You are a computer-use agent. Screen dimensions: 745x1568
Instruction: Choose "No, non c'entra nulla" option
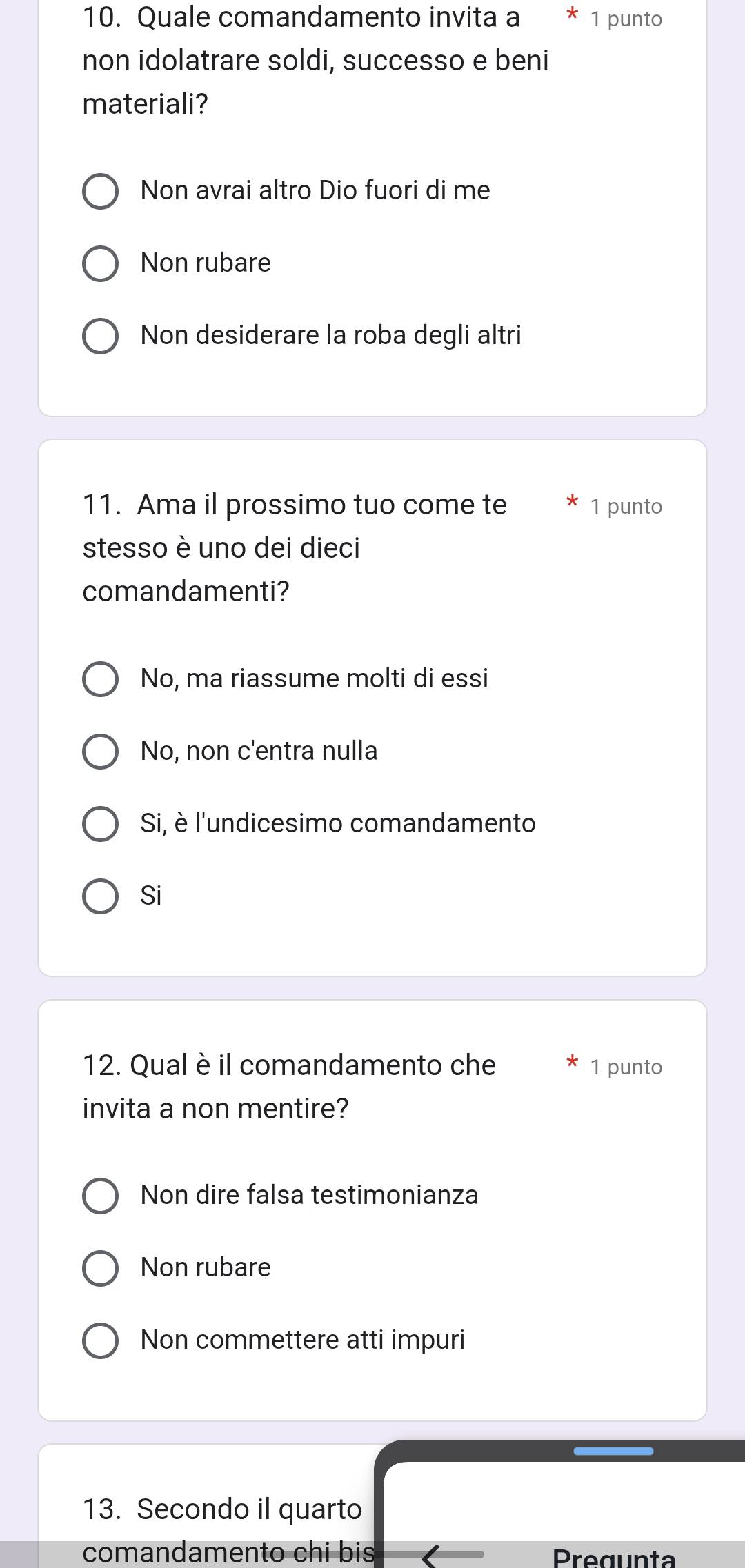click(101, 752)
